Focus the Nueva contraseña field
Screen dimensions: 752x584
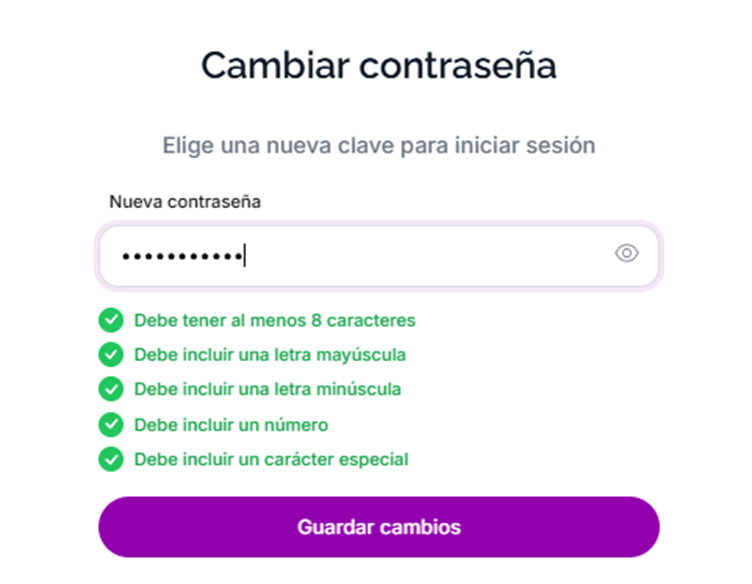(360, 256)
